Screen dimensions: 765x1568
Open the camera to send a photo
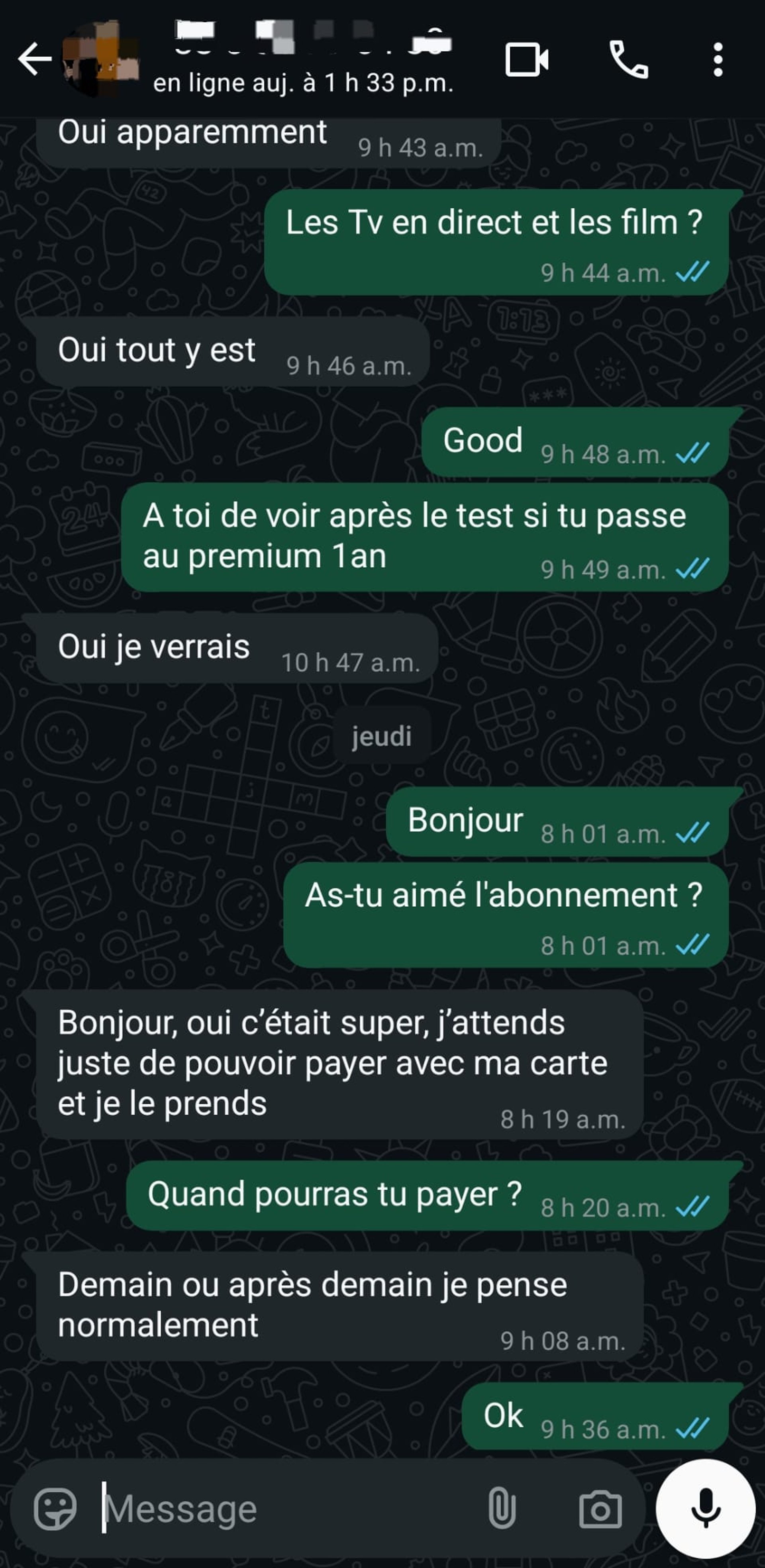coord(600,1509)
